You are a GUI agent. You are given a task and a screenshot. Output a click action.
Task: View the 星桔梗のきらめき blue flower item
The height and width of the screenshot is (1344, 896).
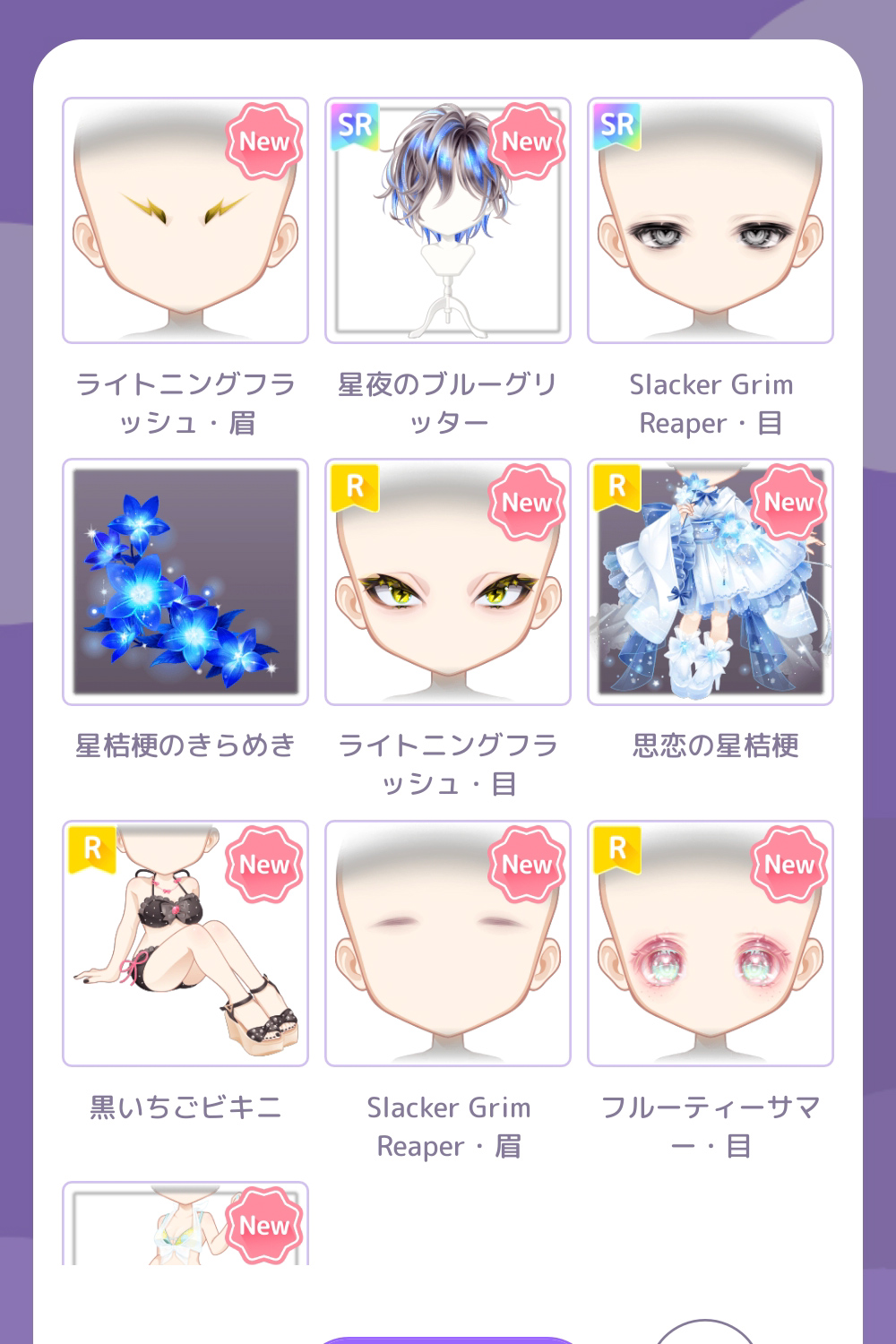click(x=185, y=582)
